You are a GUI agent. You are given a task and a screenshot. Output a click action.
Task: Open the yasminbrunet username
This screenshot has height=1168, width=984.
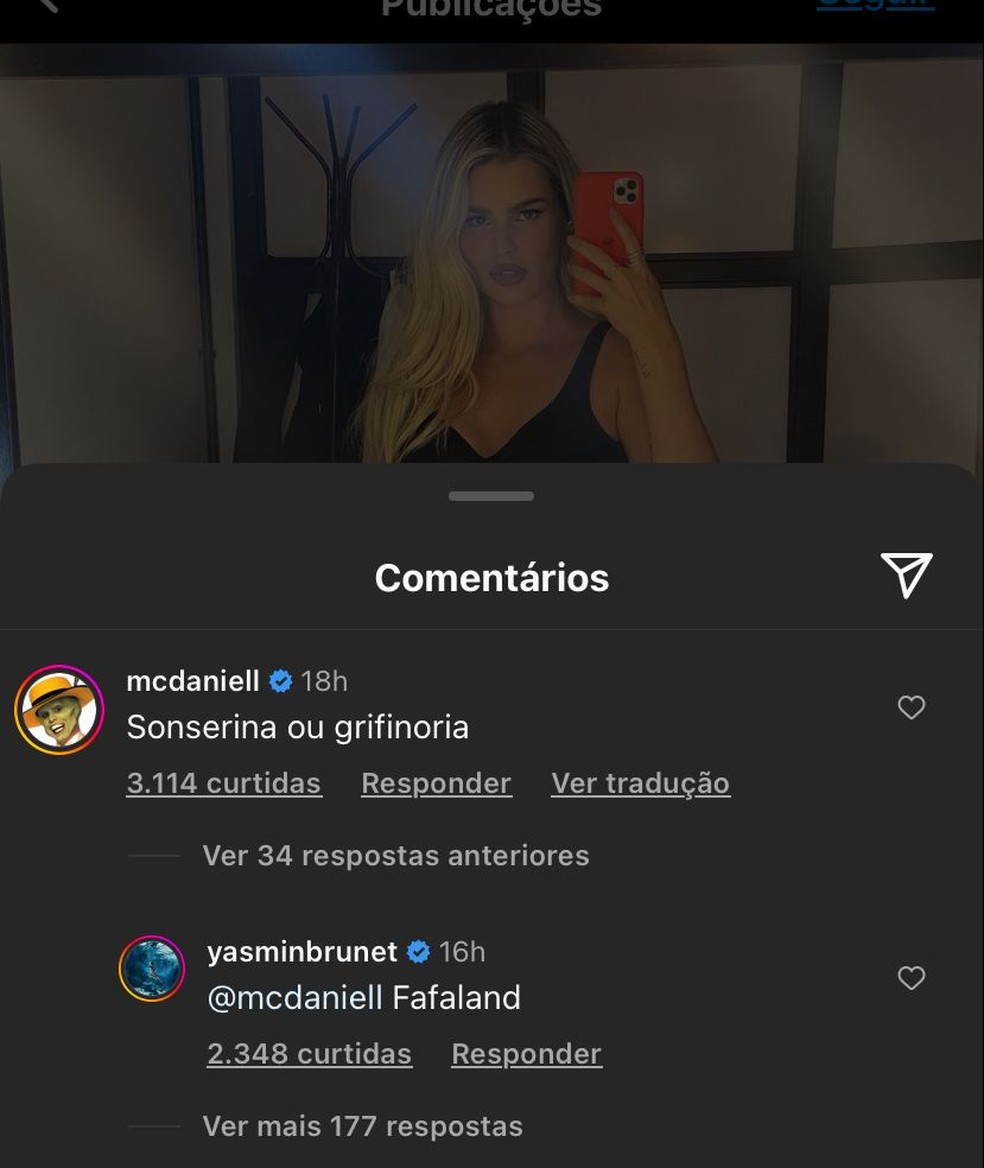(x=302, y=952)
